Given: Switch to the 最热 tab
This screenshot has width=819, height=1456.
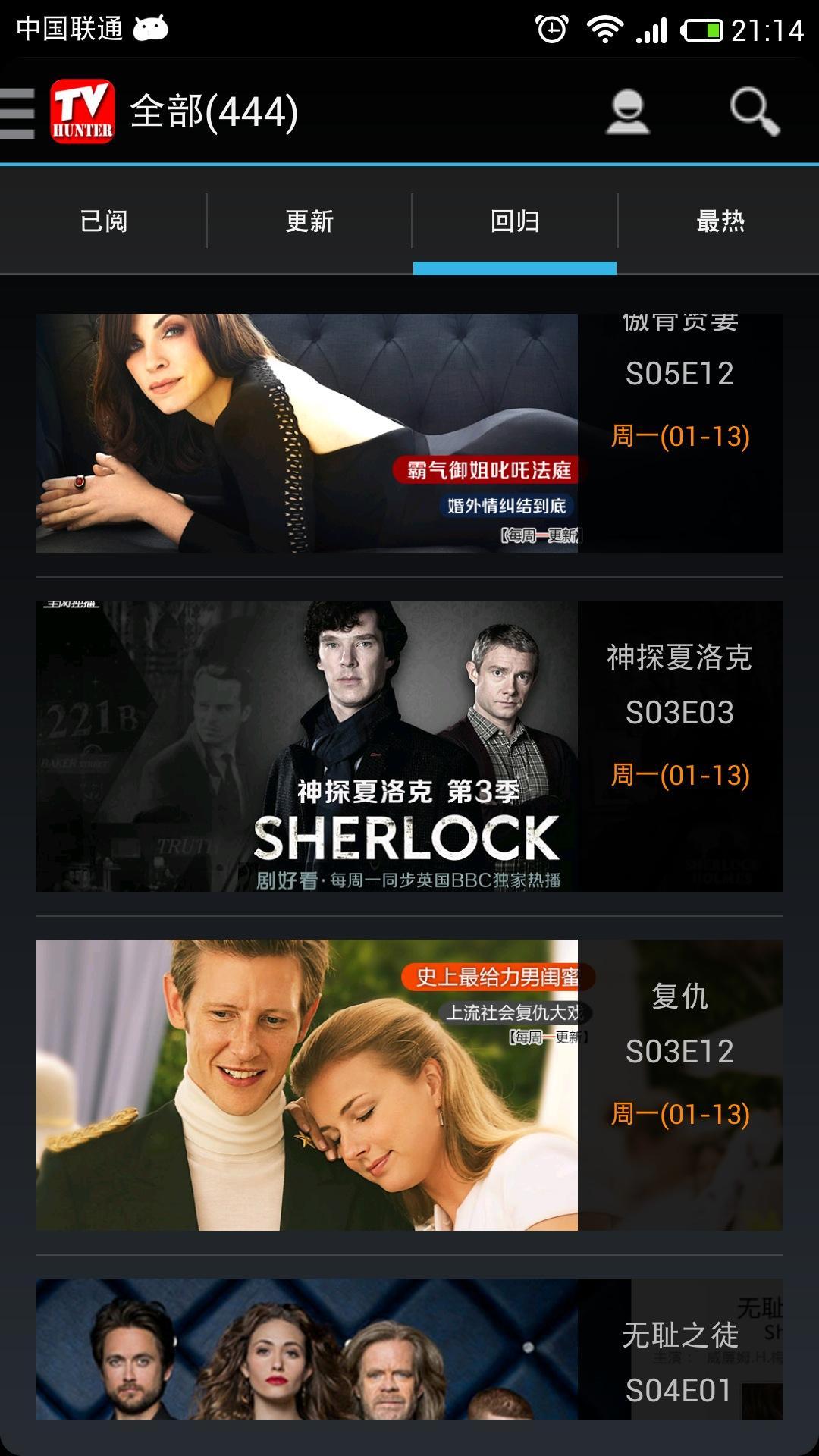Looking at the screenshot, I should click(x=720, y=221).
